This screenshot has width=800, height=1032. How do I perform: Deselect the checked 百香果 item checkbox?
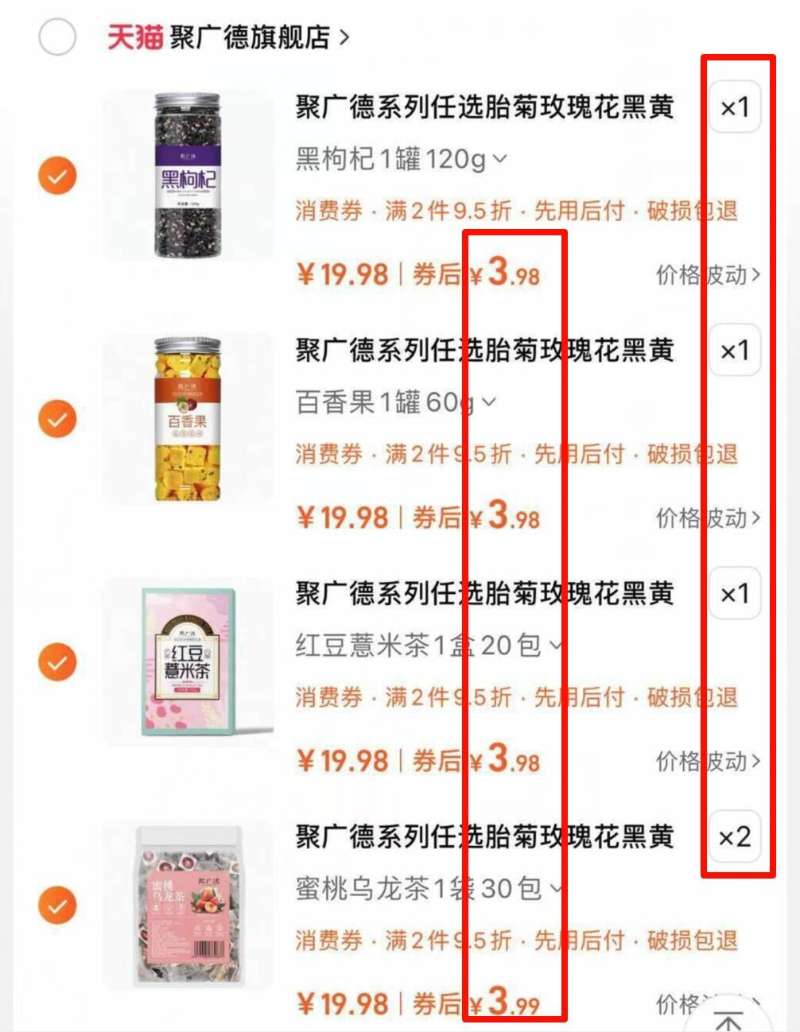pos(57,417)
